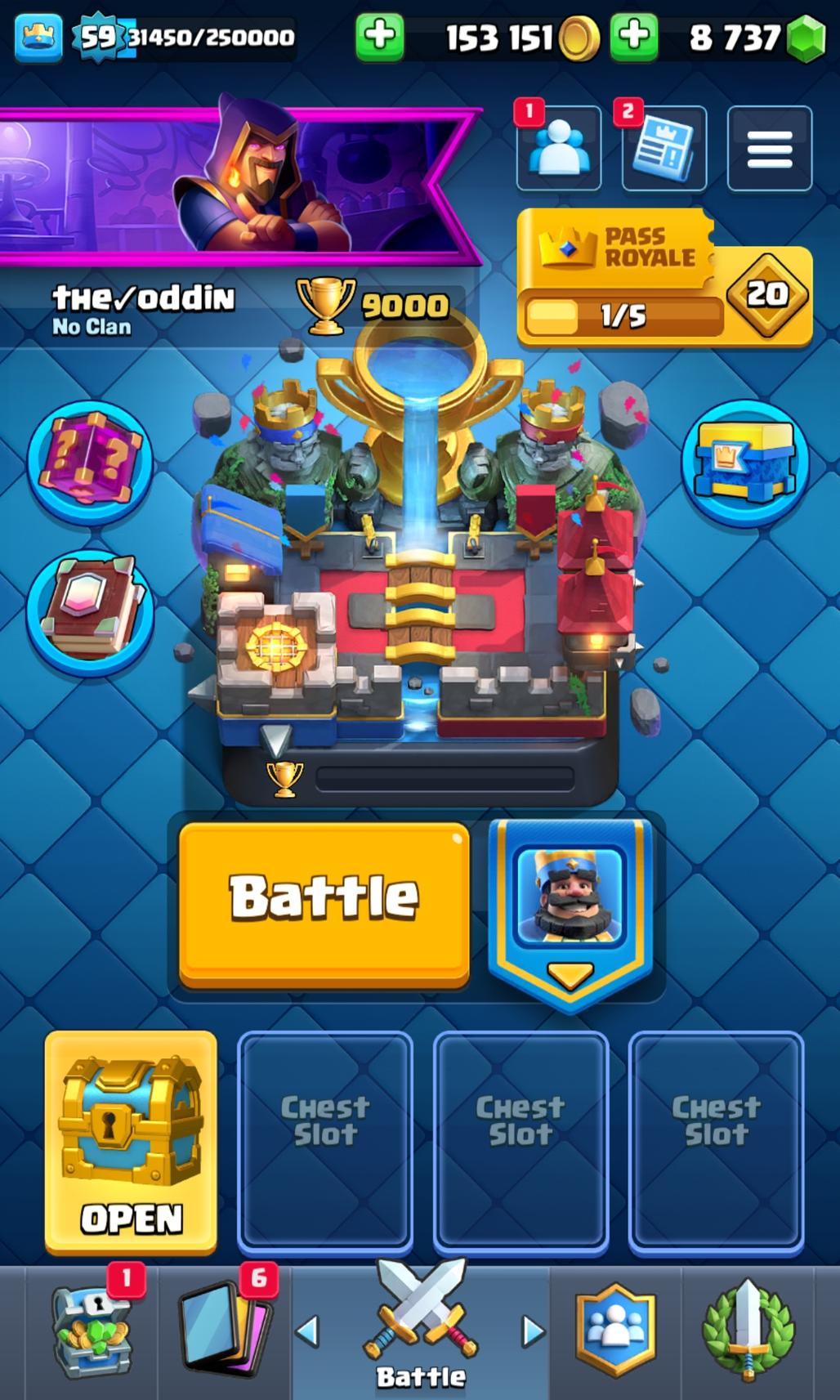Open the purple mystery box
This screenshot has width=840, height=1400.
pyautogui.click(x=89, y=459)
